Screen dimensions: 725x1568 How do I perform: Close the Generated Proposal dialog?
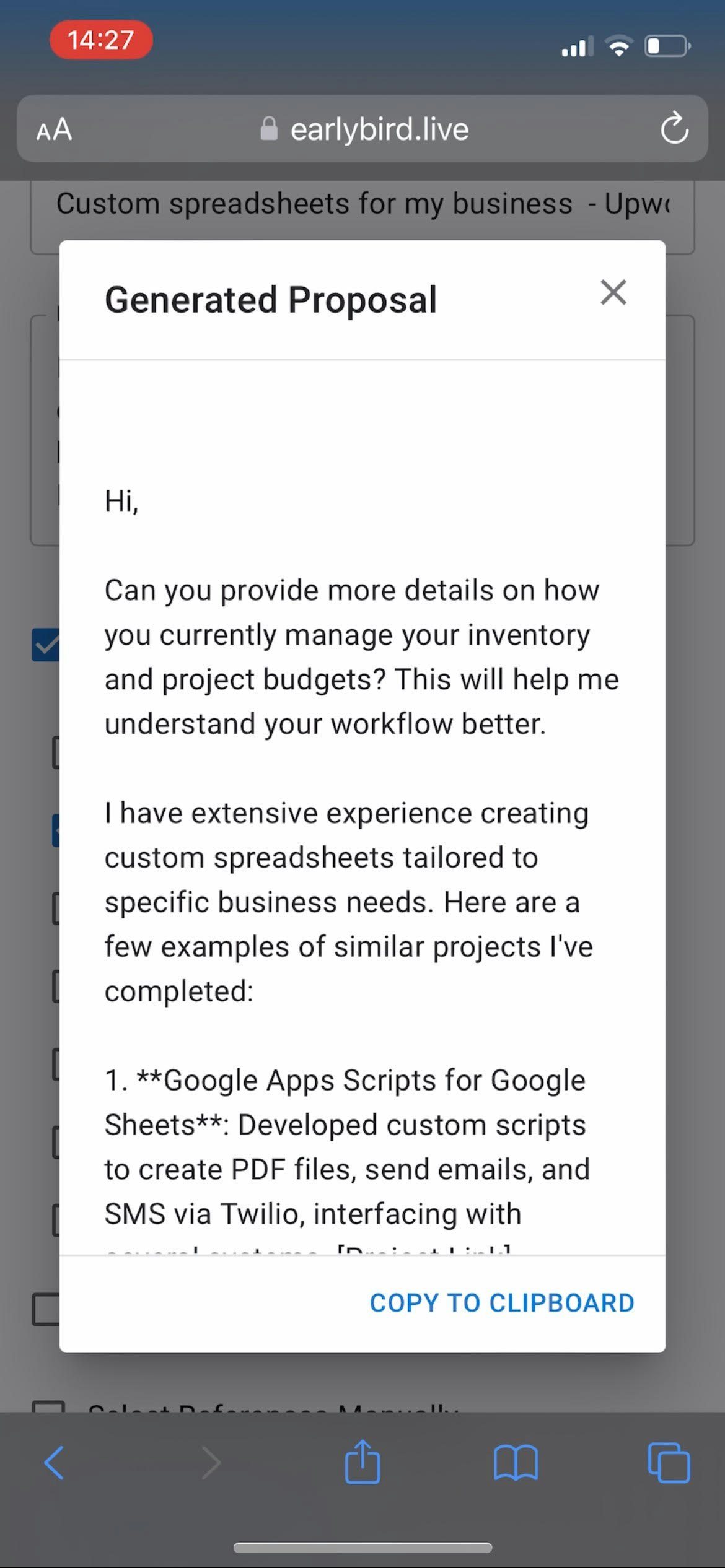[x=613, y=292]
